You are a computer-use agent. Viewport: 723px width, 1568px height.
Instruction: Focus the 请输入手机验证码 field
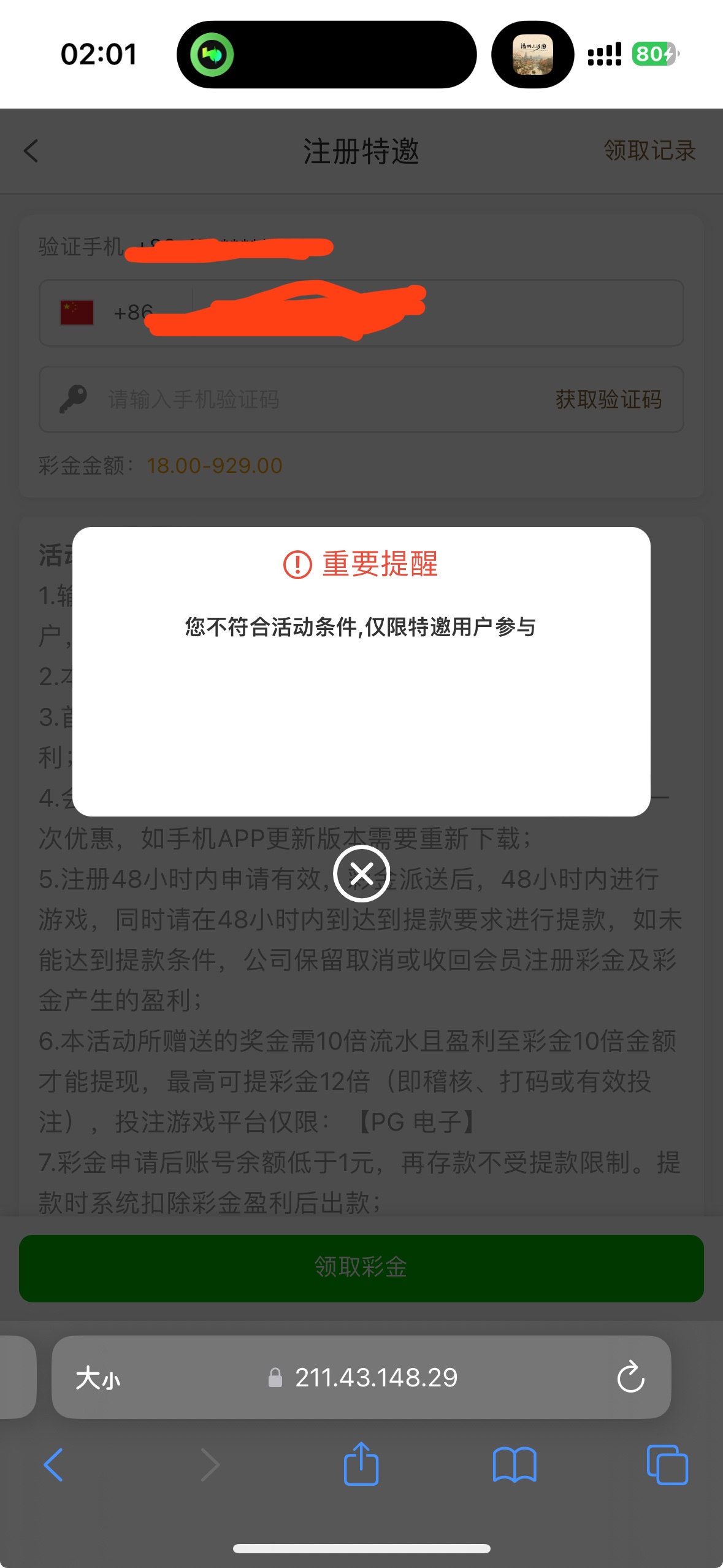coord(307,399)
